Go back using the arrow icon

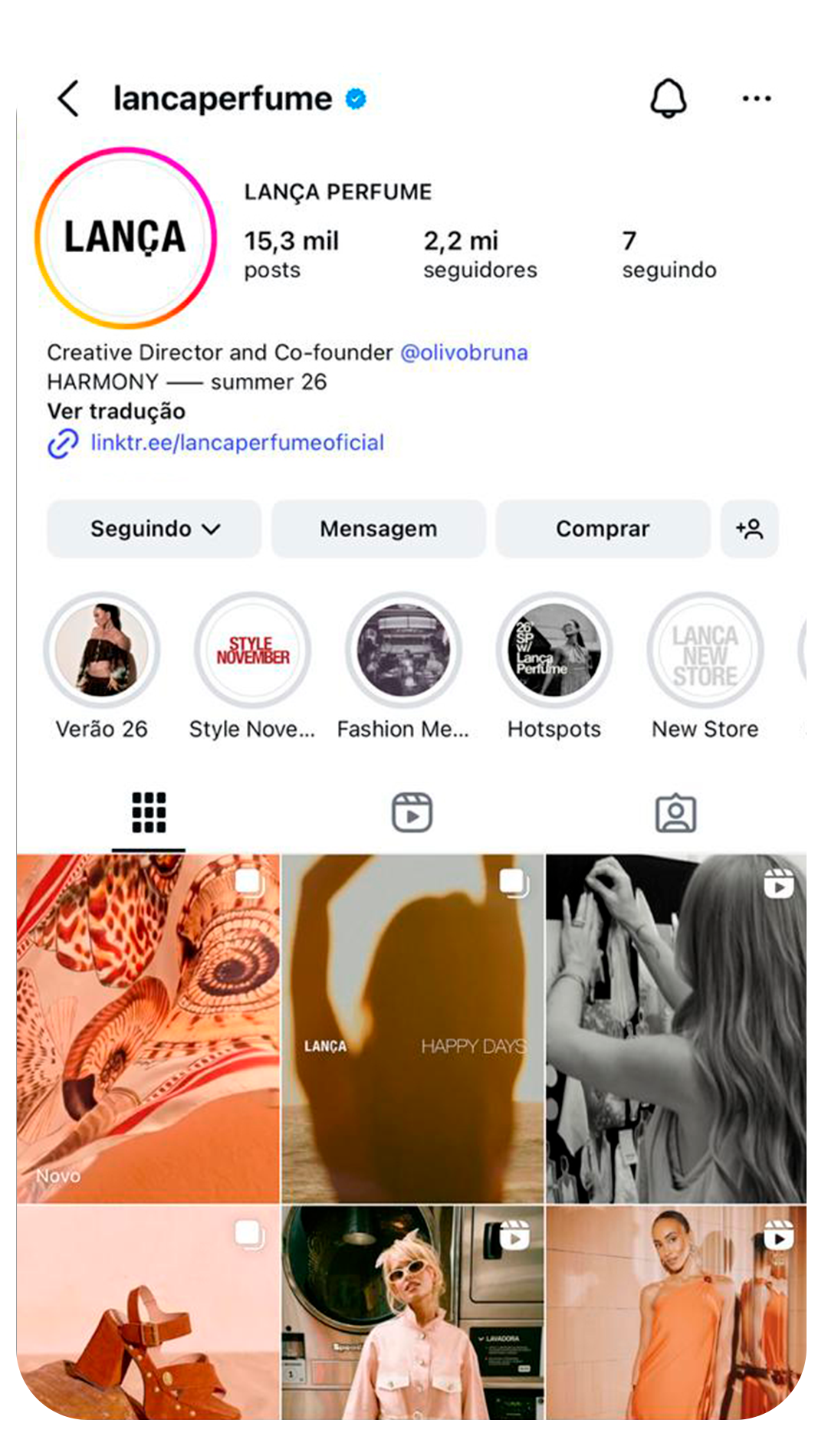(x=69, y=99)
